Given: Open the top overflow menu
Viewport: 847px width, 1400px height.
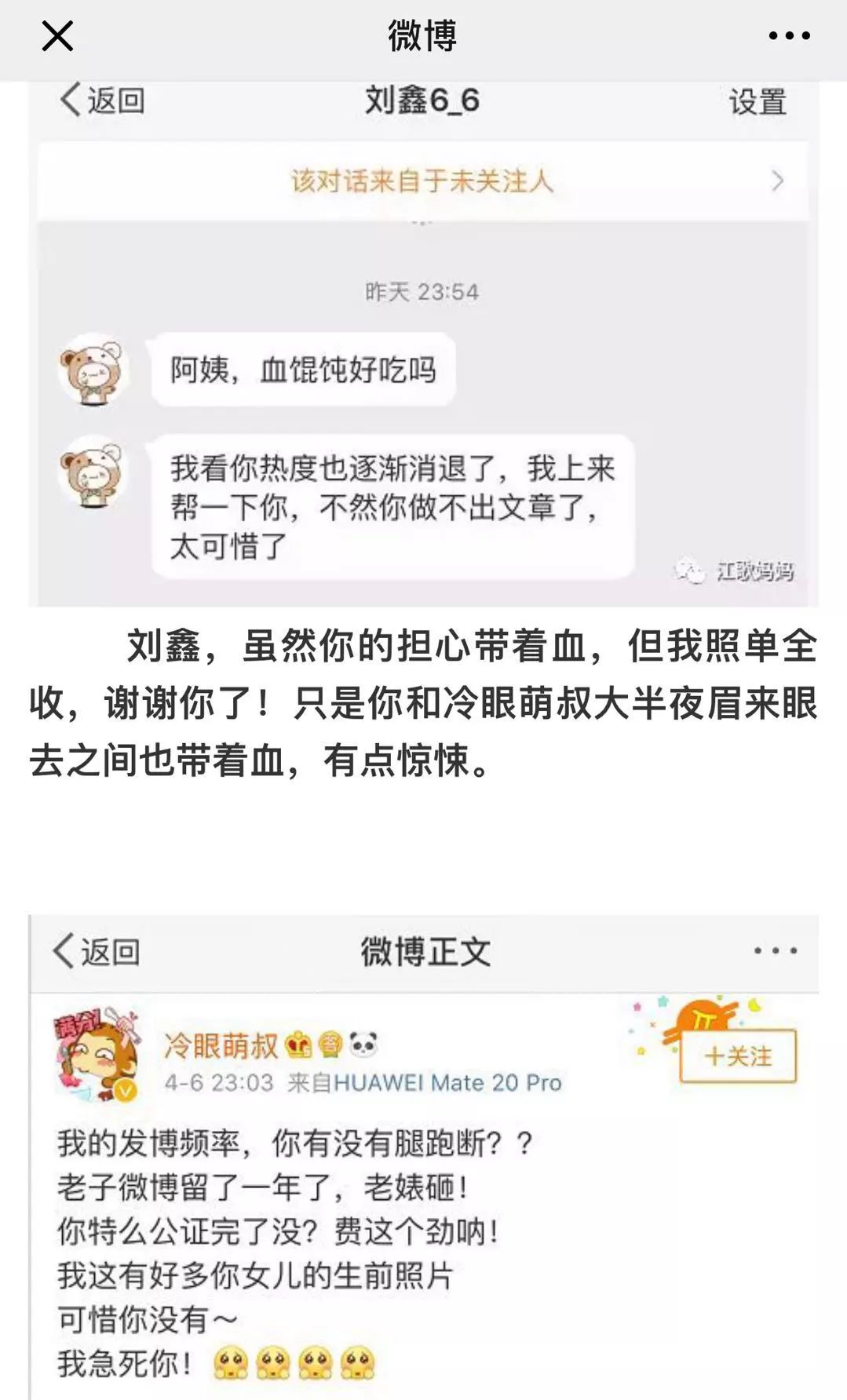Looking at the screenshot, I should click(x=788, y=36).
